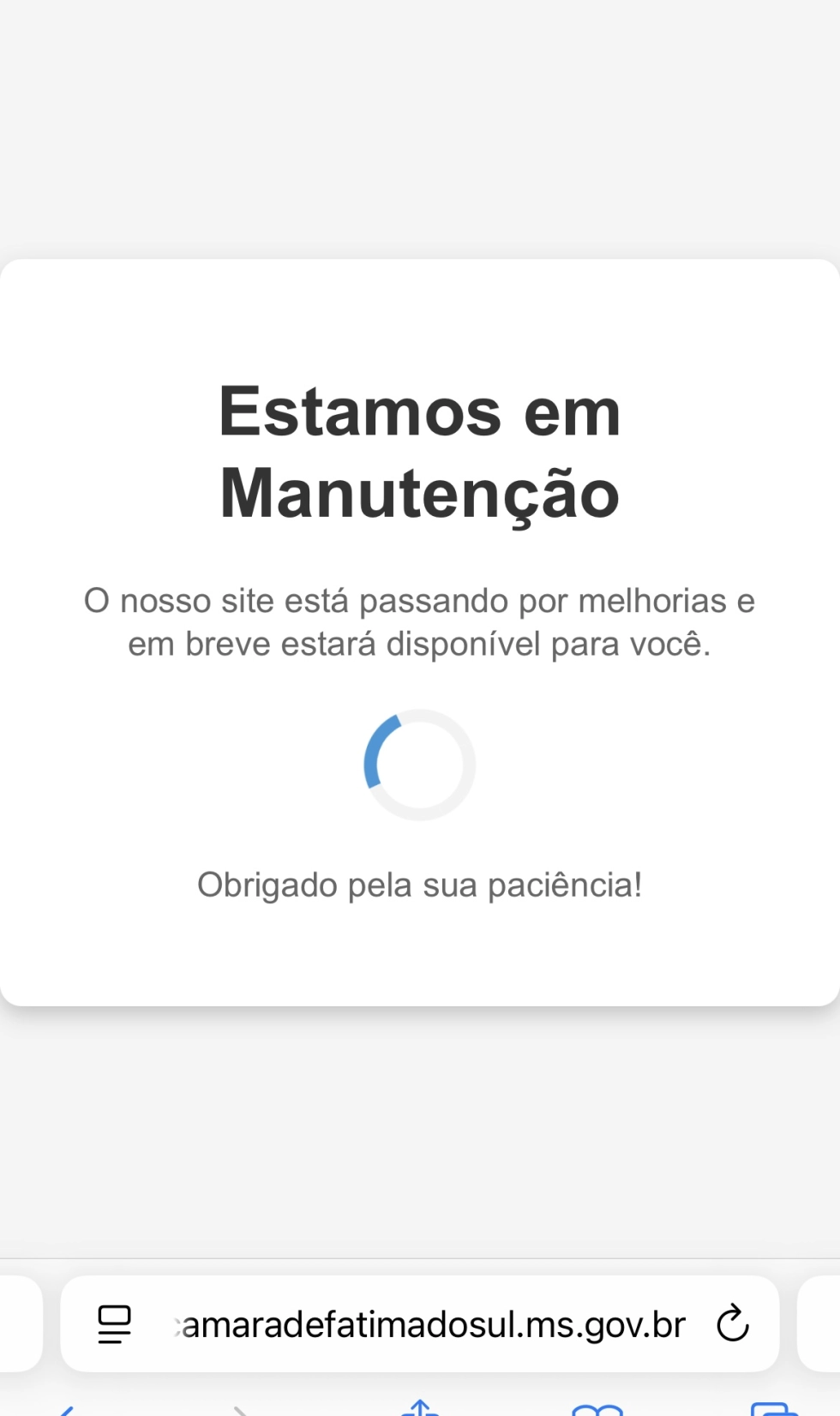Open the bookmarks
Screen dimensions: 840x1416
(x=597, y=1408)
